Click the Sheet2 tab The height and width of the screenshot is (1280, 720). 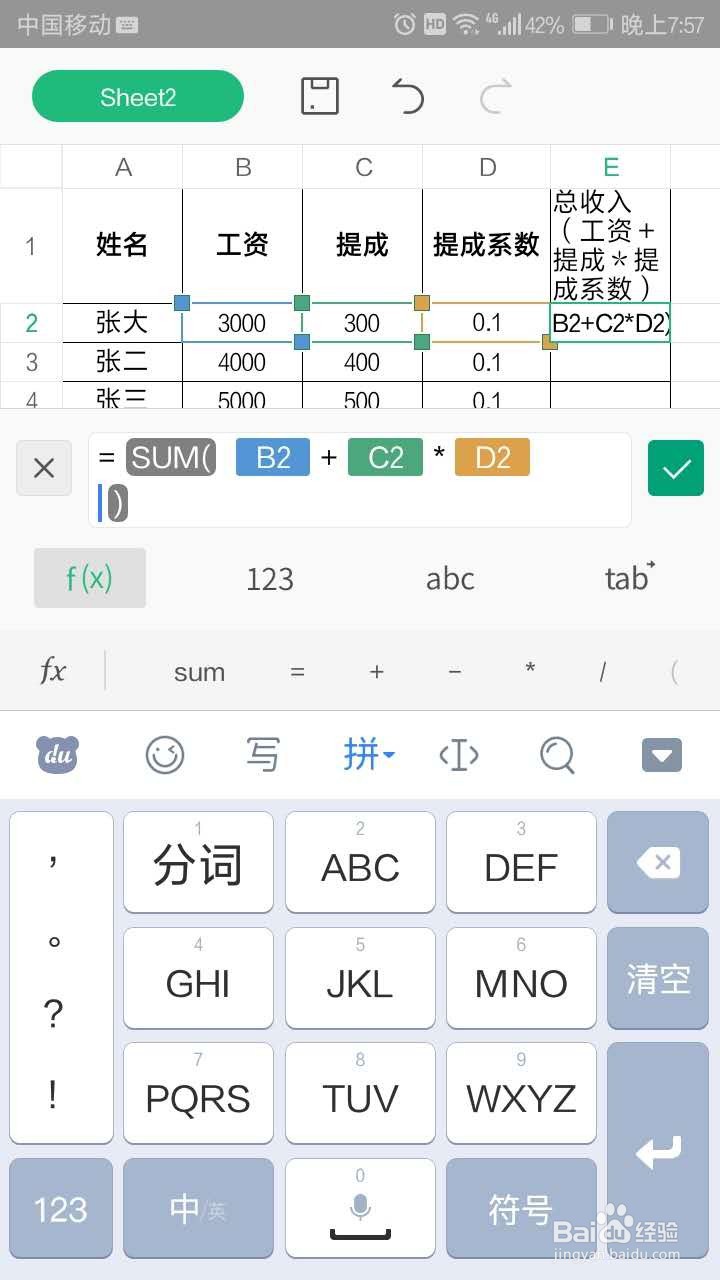138,95
